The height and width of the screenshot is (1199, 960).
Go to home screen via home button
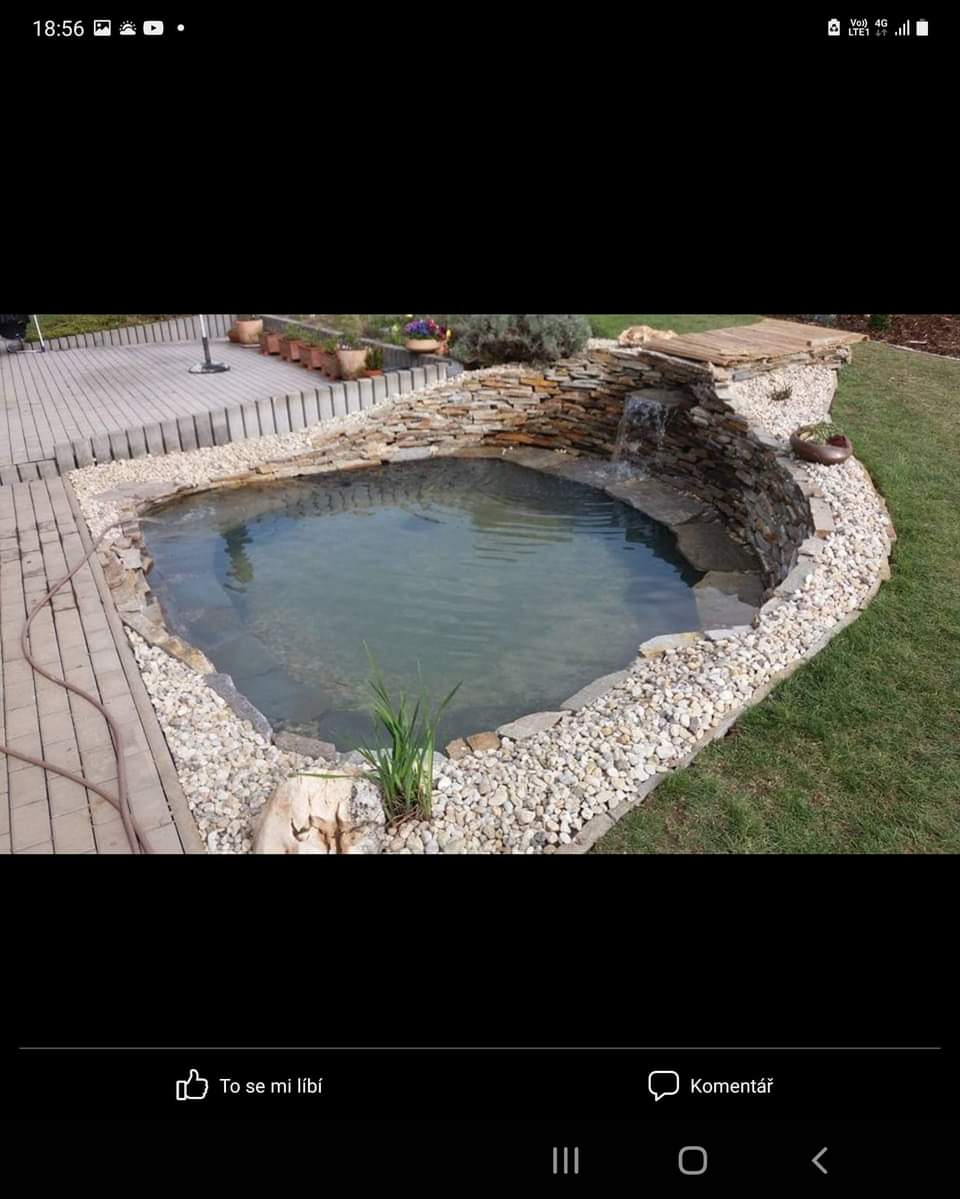point(692,1160)
